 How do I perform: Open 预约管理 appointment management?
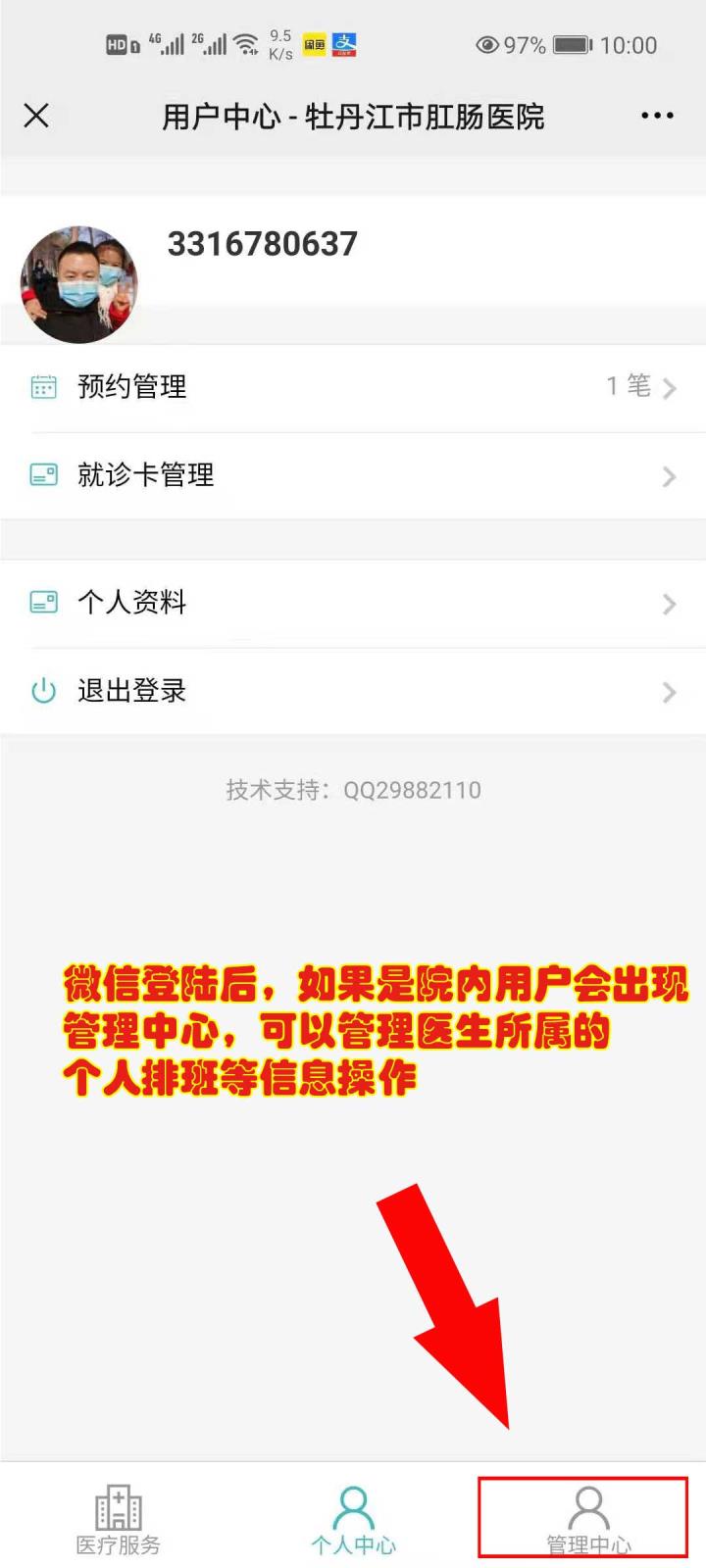[x=353, y=387]
